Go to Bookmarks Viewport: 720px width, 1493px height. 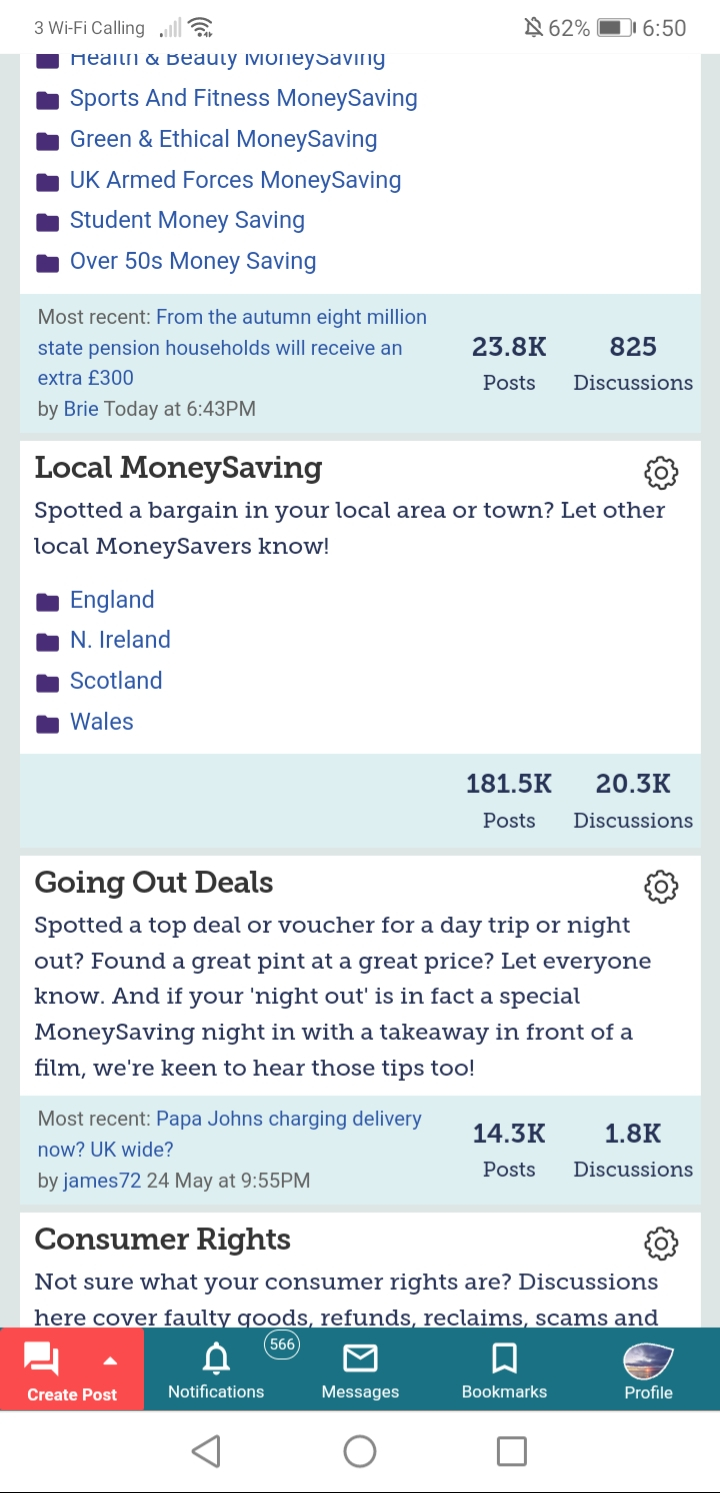pyautogui.click(x=504, y=1369)
